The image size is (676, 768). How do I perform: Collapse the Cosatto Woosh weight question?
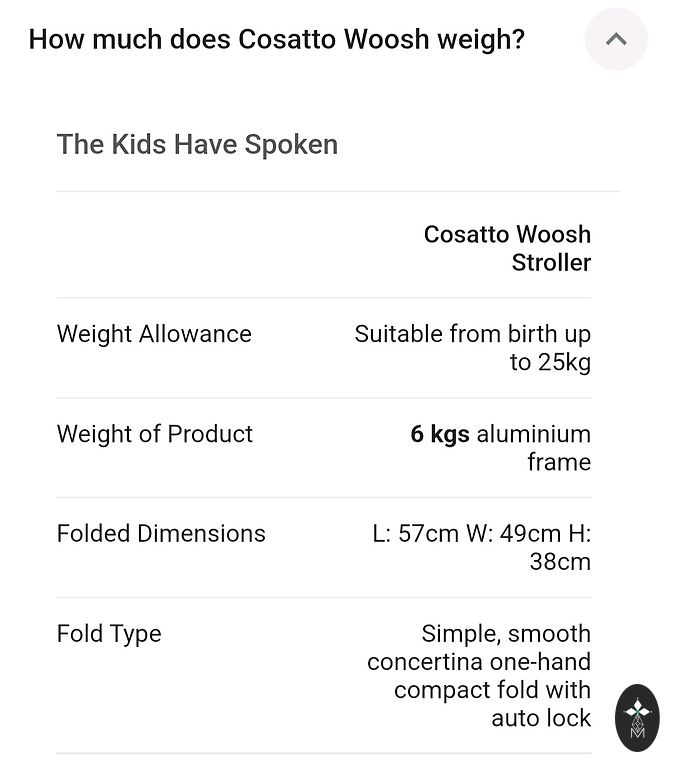click(616, 40)
